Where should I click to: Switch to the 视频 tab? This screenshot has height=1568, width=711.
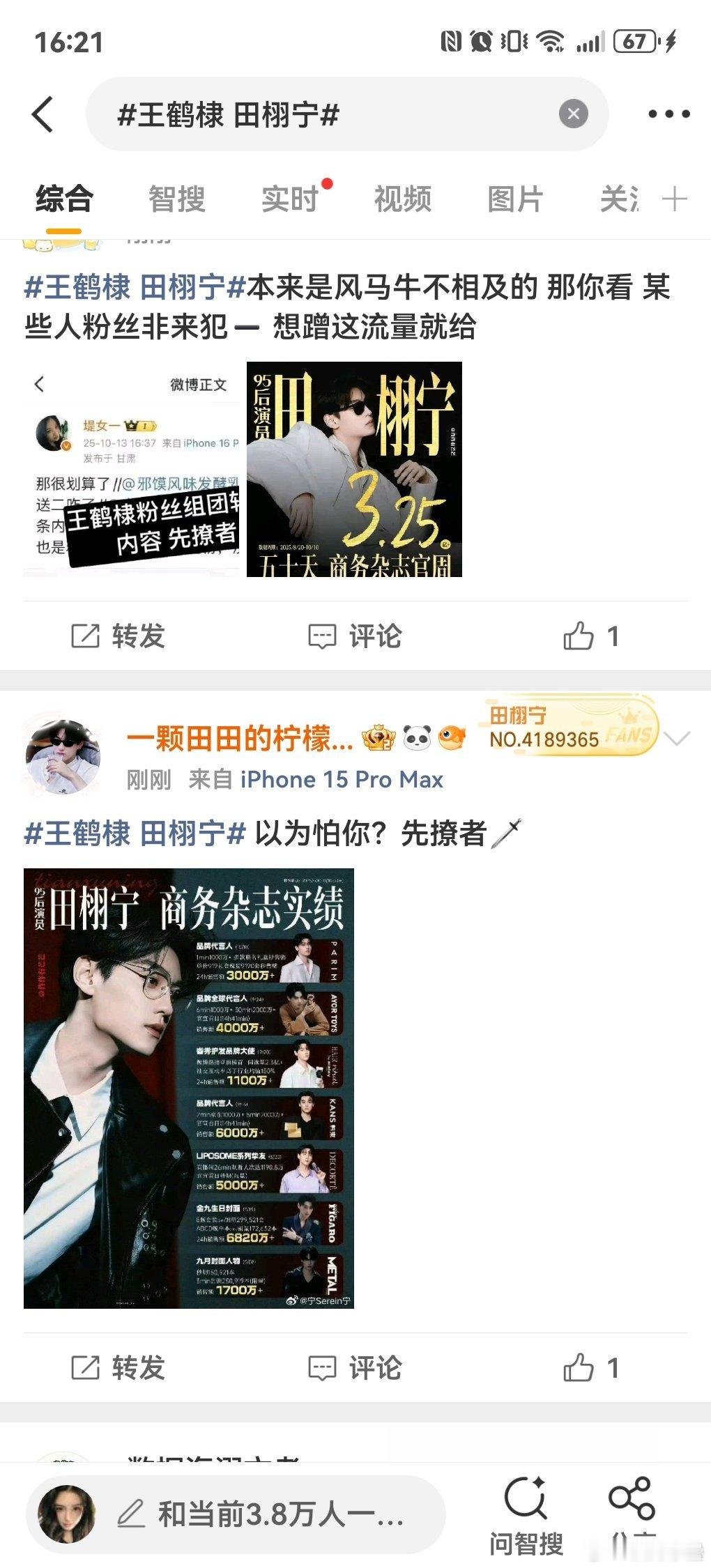coord(403,199)
